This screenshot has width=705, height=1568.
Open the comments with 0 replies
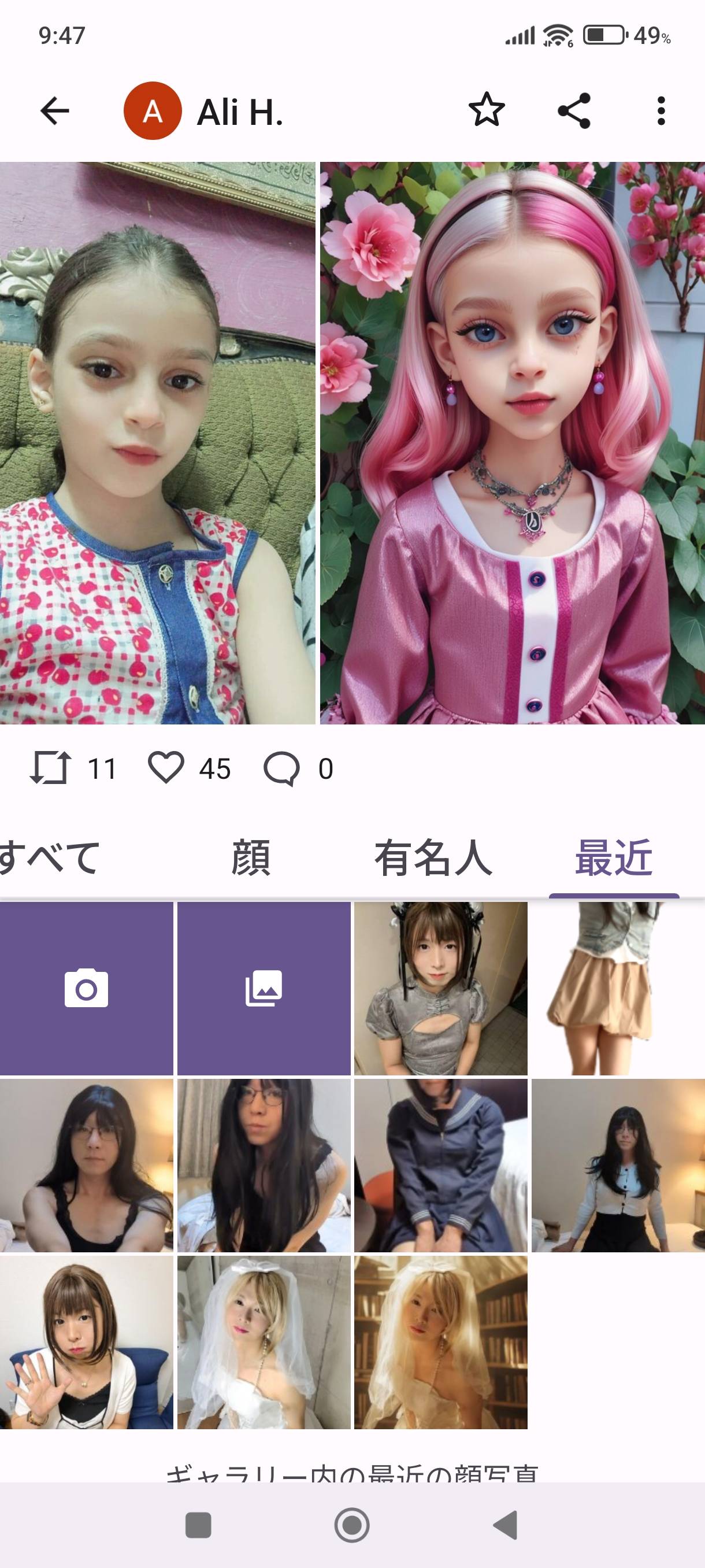pyautogui.click(x=281, y=768)
